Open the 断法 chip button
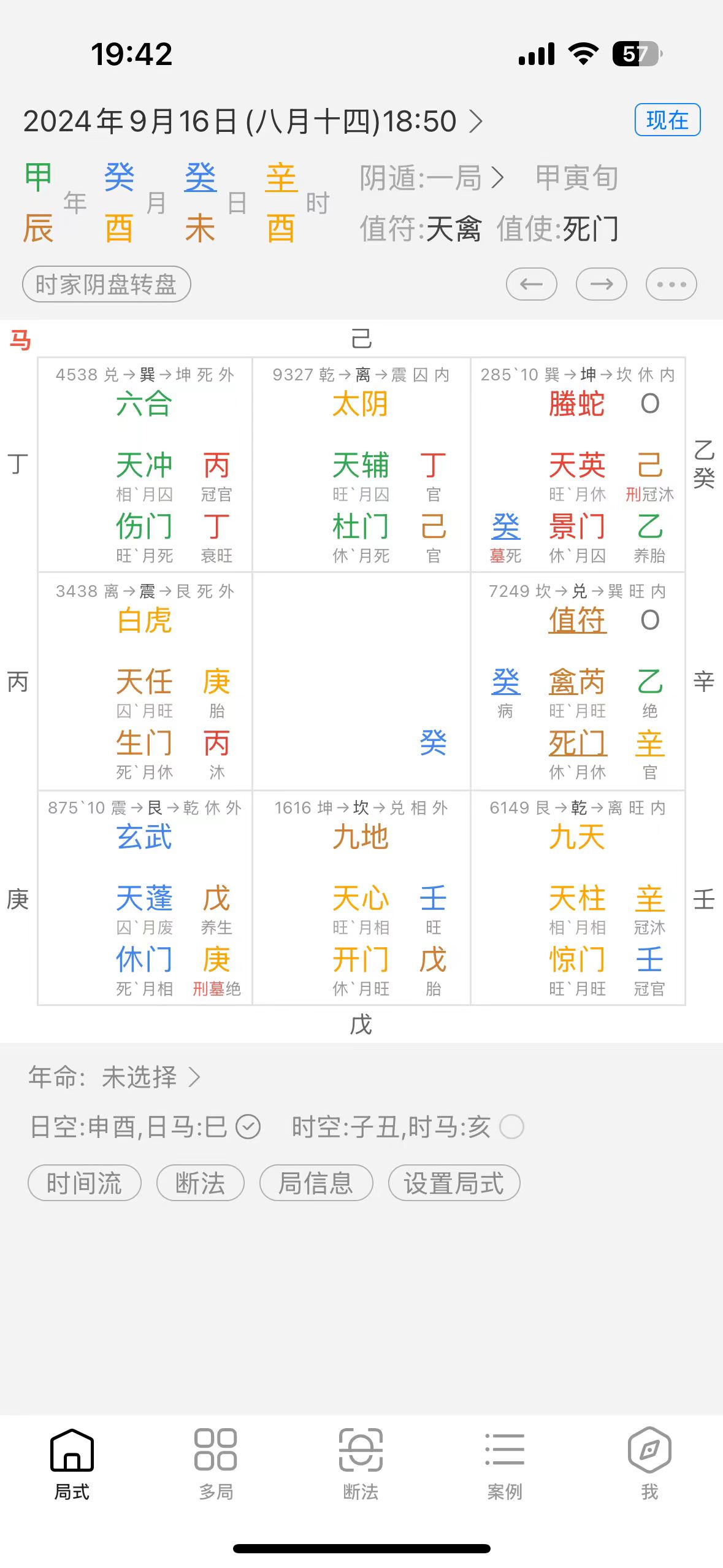The height and width of the screenshot is (1568, 723). 200,1183
